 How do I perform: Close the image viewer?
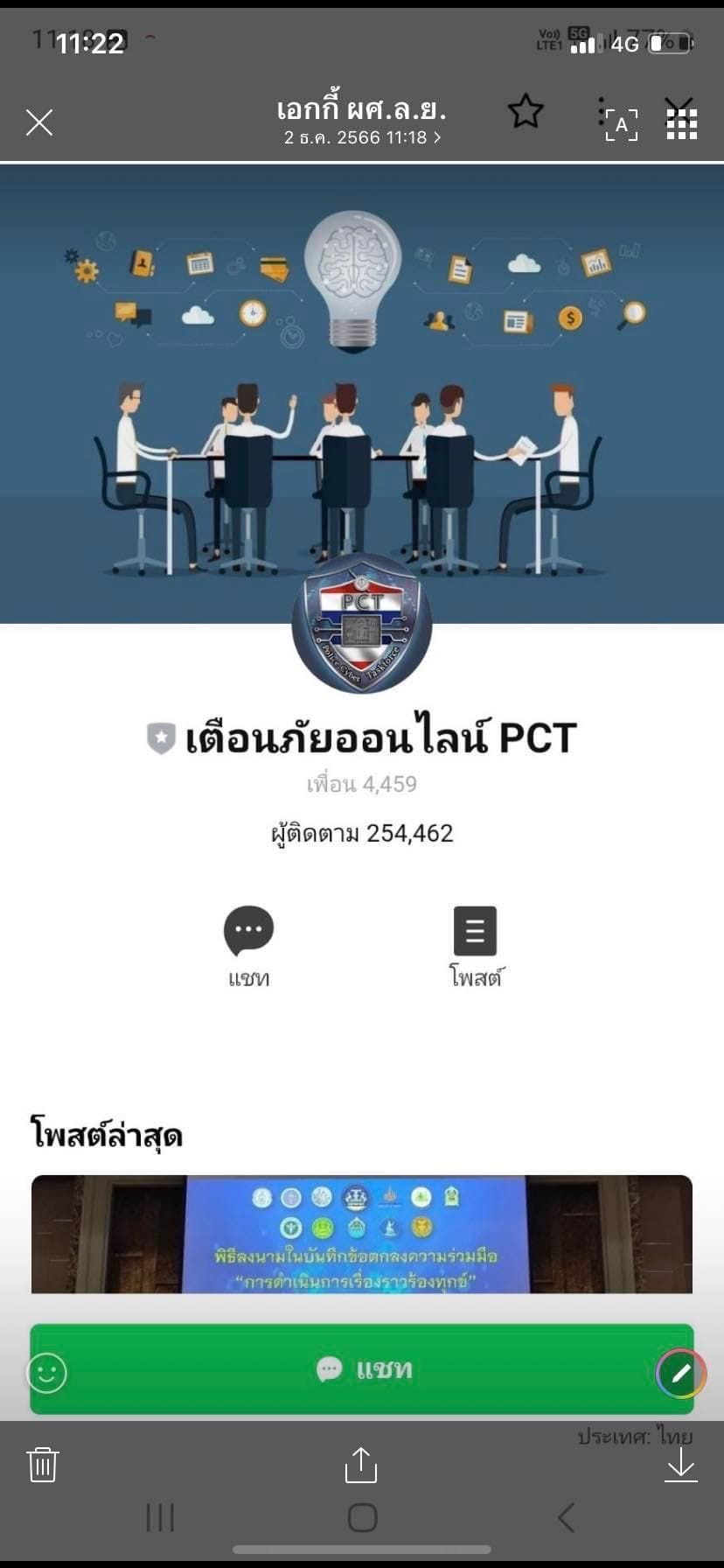(39, 122)
